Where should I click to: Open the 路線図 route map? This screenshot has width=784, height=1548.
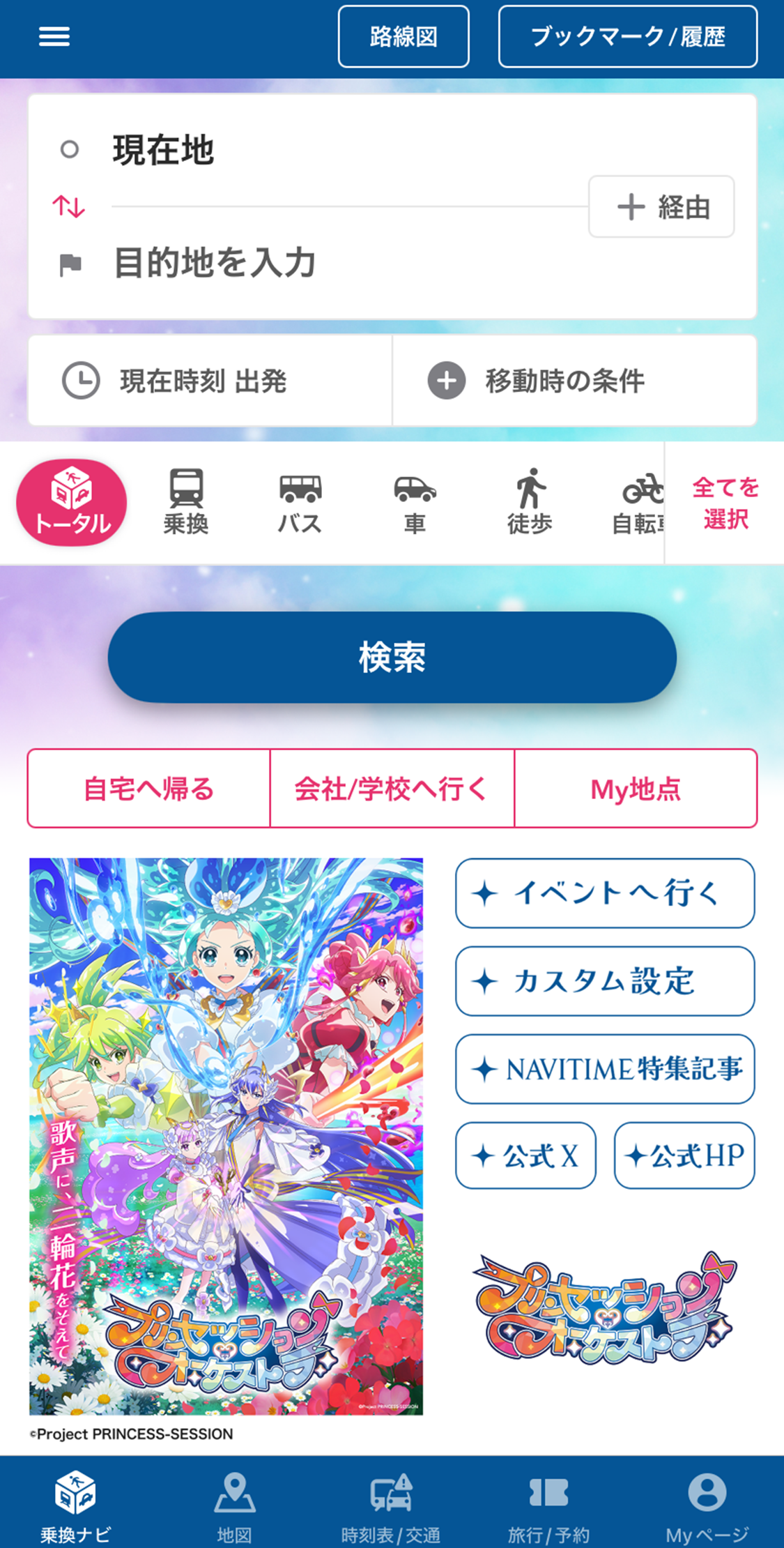pyautogui.click(x=403, y=37)
